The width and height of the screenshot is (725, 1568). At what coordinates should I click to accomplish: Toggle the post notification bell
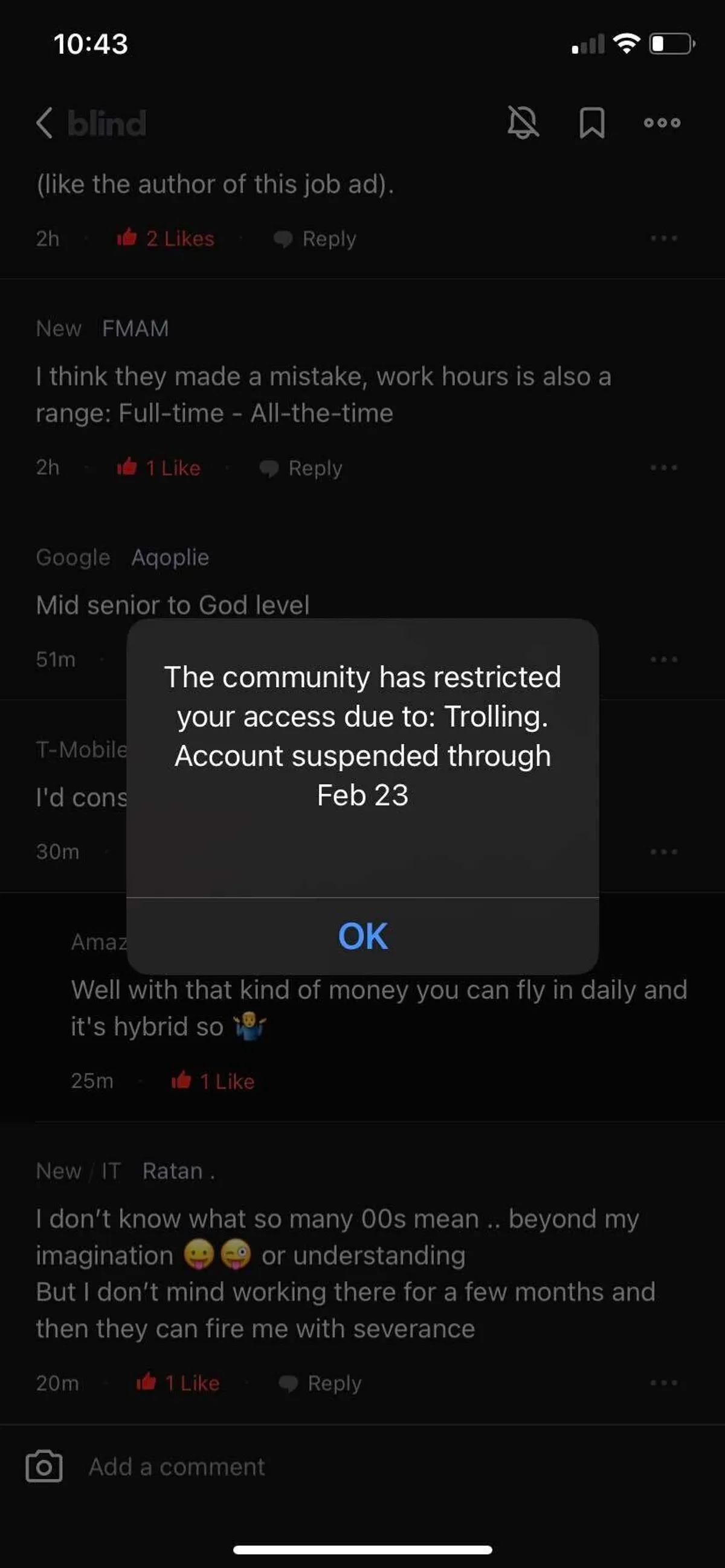(523, 123)
